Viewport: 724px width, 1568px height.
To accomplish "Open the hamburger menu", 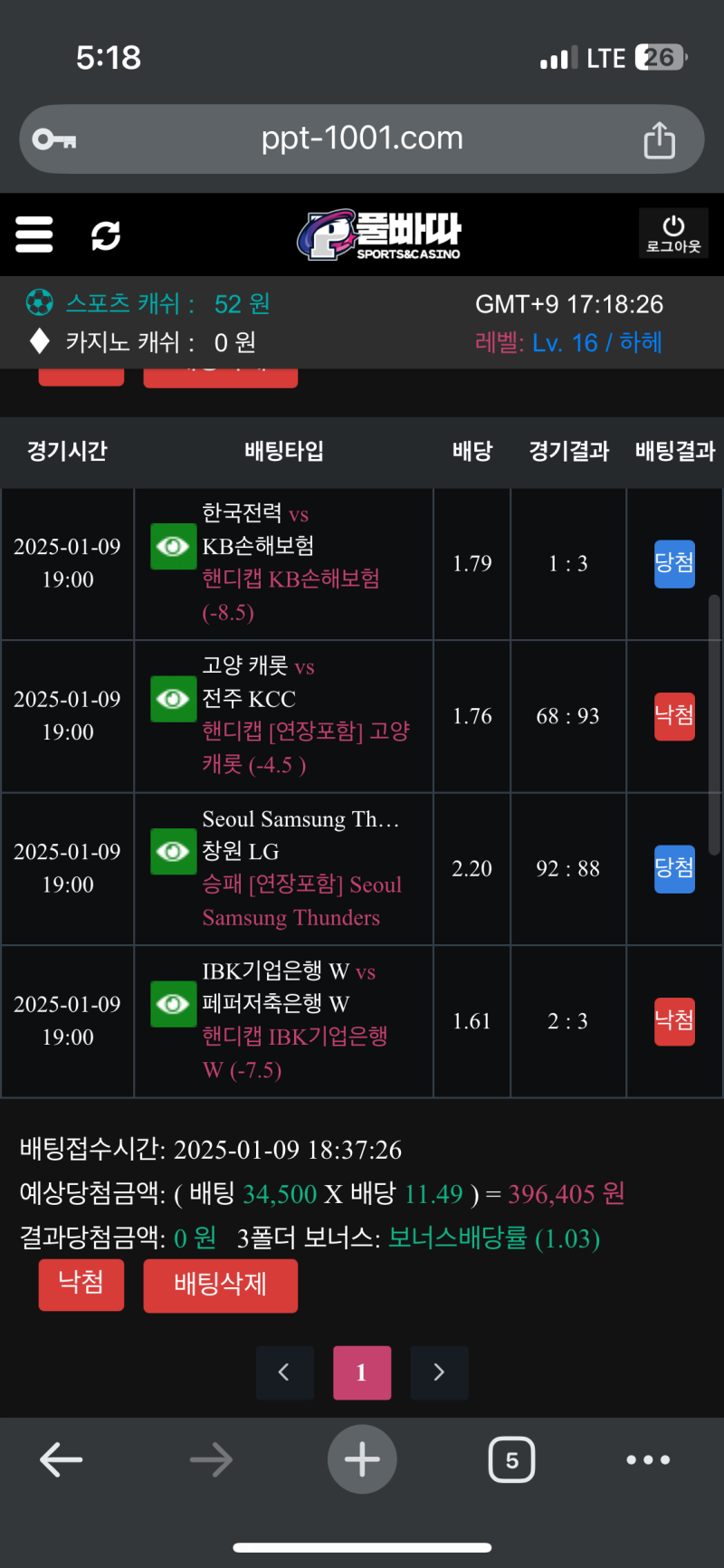I will coord(34,234).
